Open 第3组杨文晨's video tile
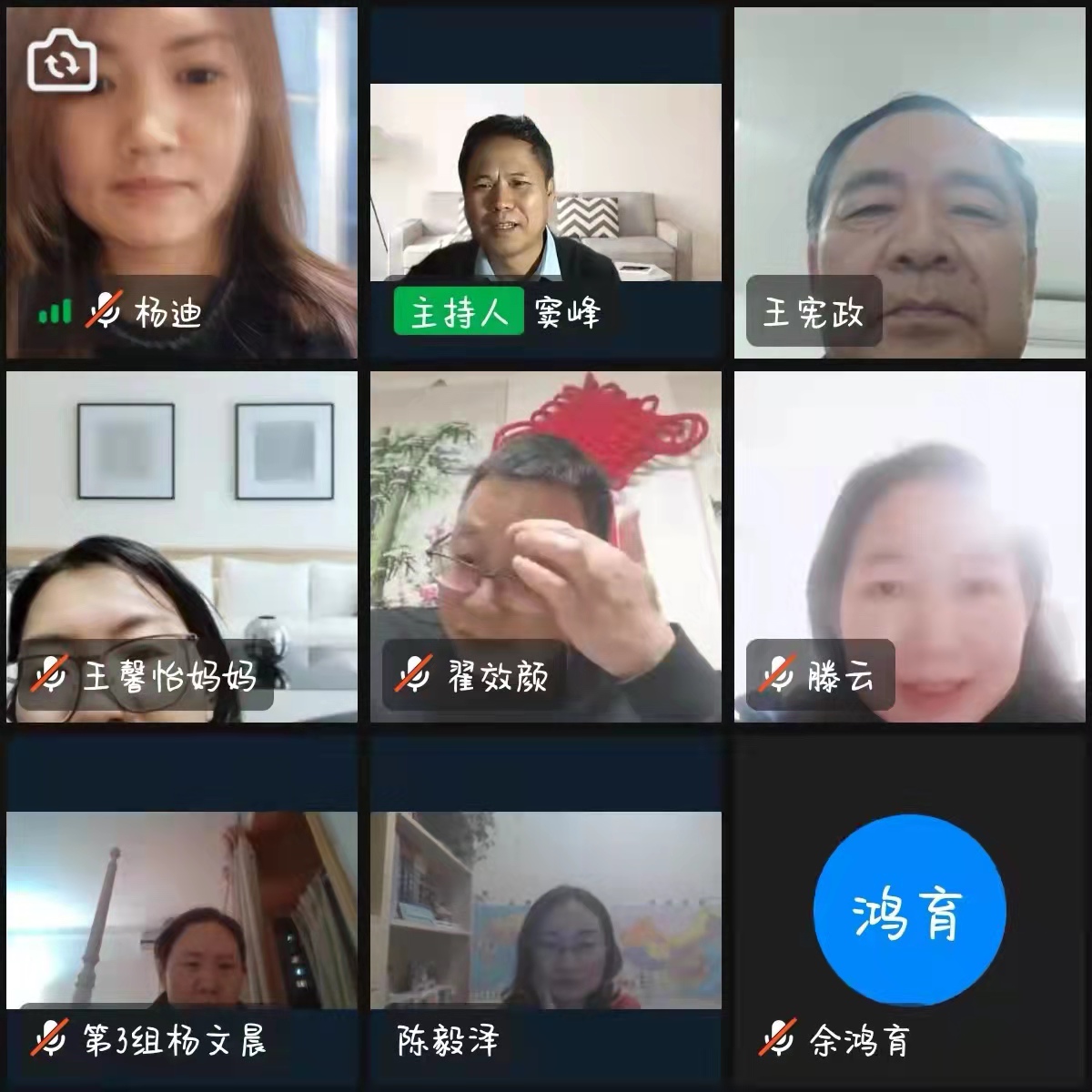Screen dimensions: 1092x1092 pos(182,910)
